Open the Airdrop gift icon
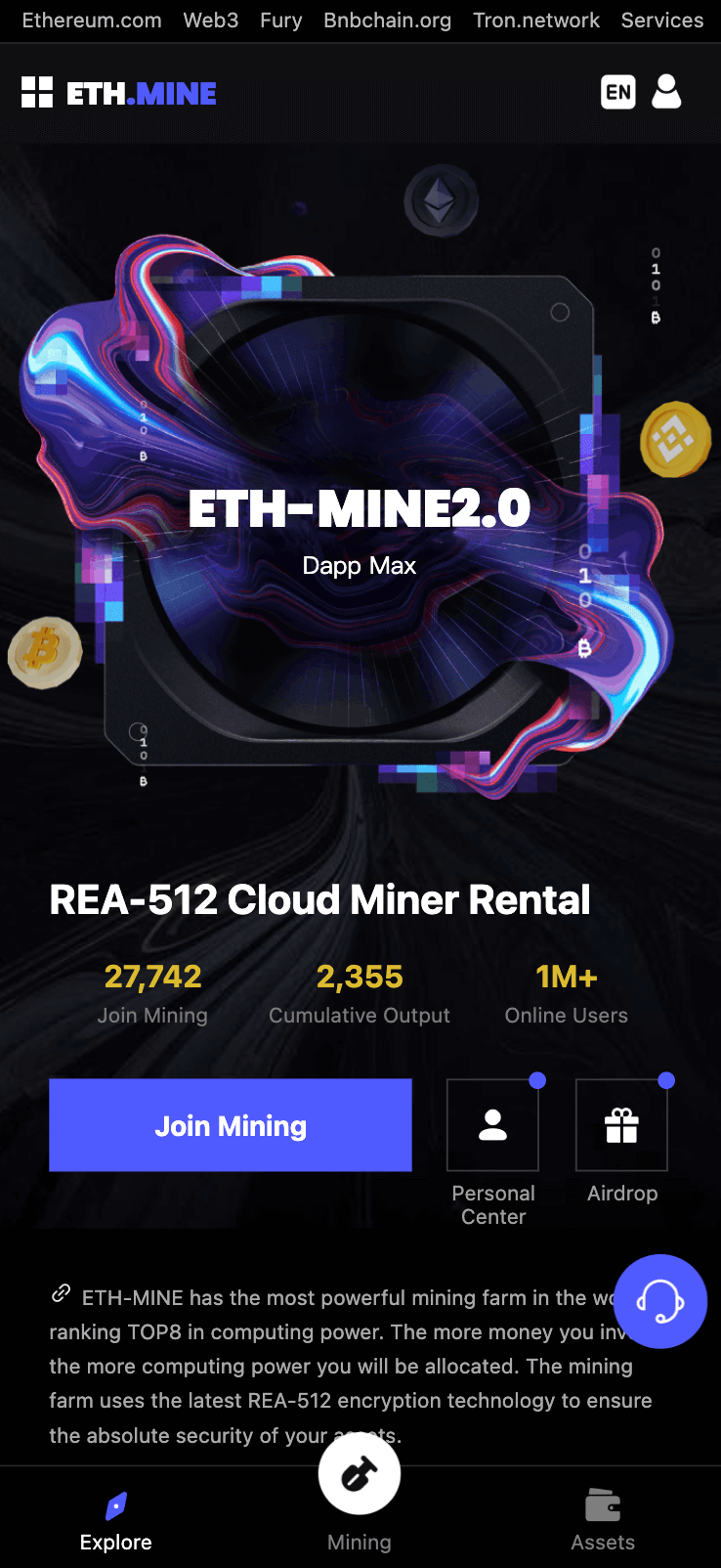 click(x=621, y=1124)
